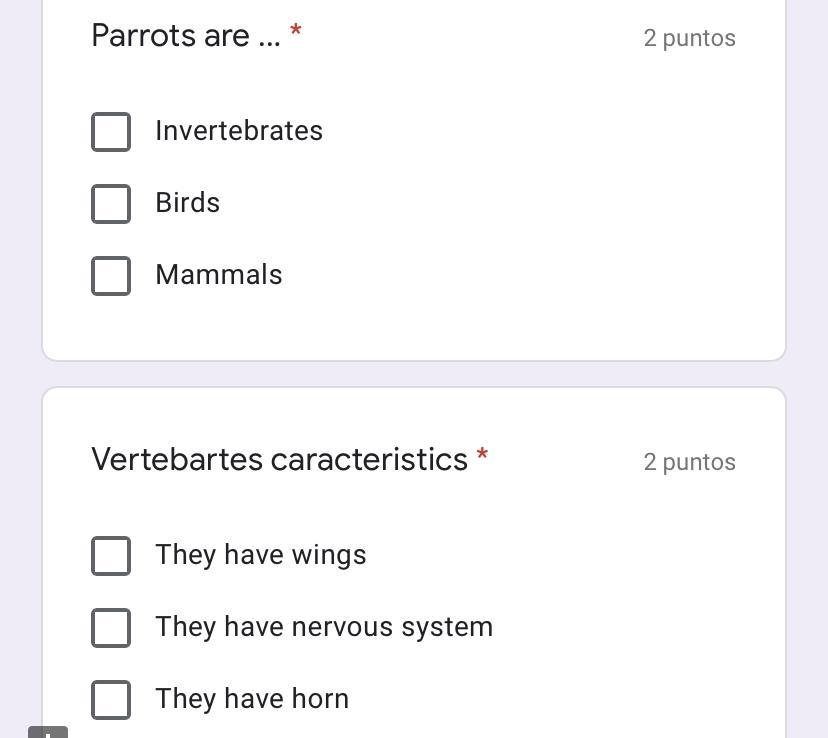Open the feedback button at bottom left
This screenshot has width=828, height=738.
pos(48,732)
